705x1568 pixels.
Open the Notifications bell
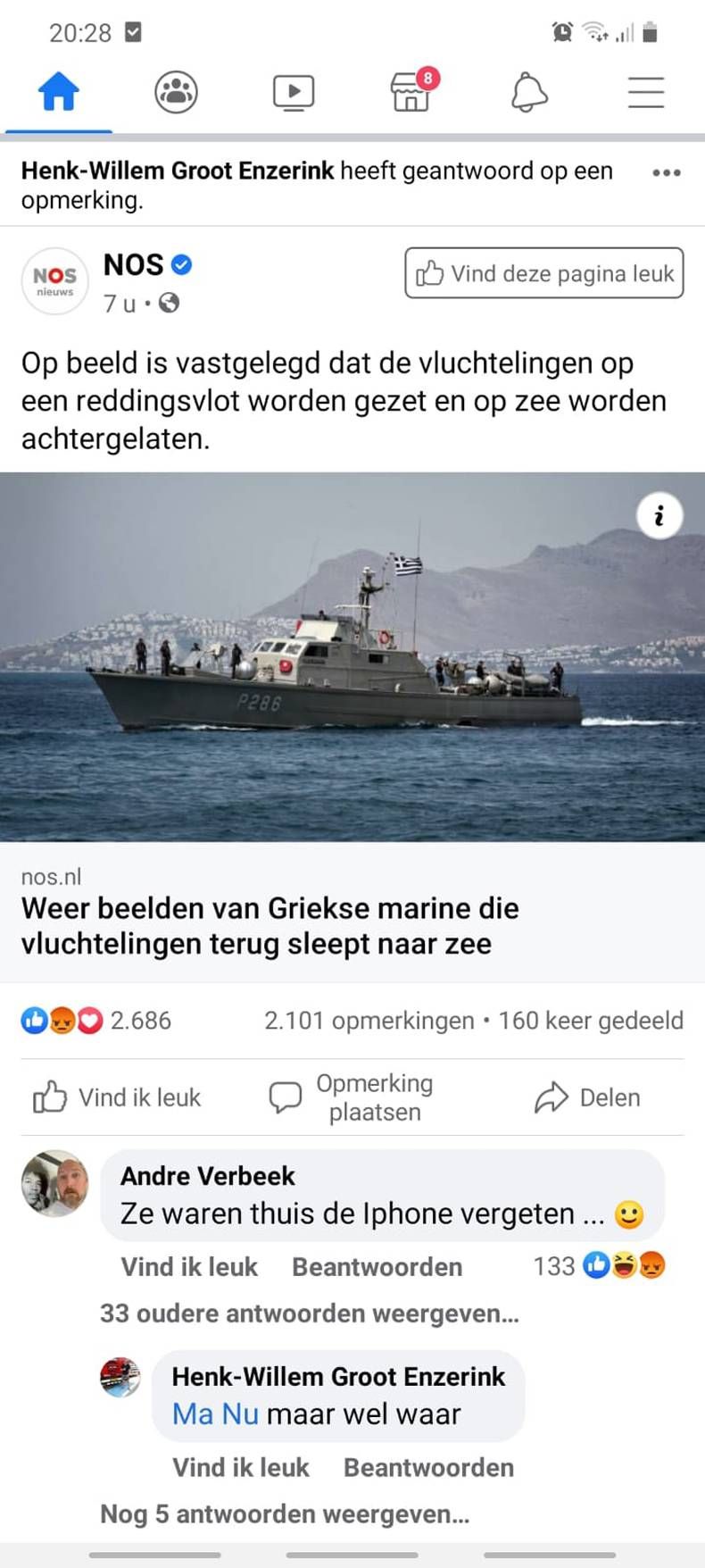click(x=528, y=91)
